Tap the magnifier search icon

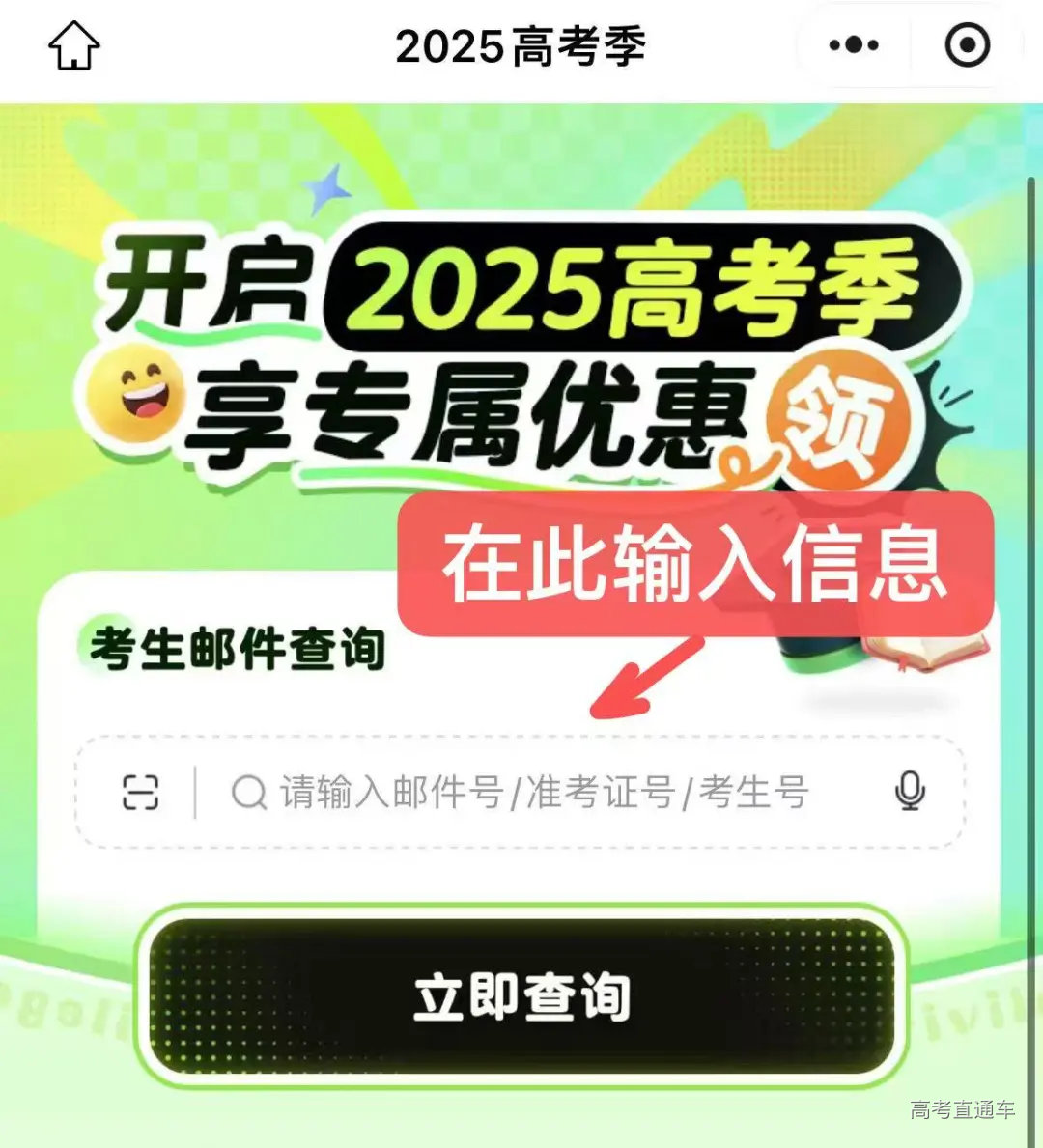click(249, 792)
